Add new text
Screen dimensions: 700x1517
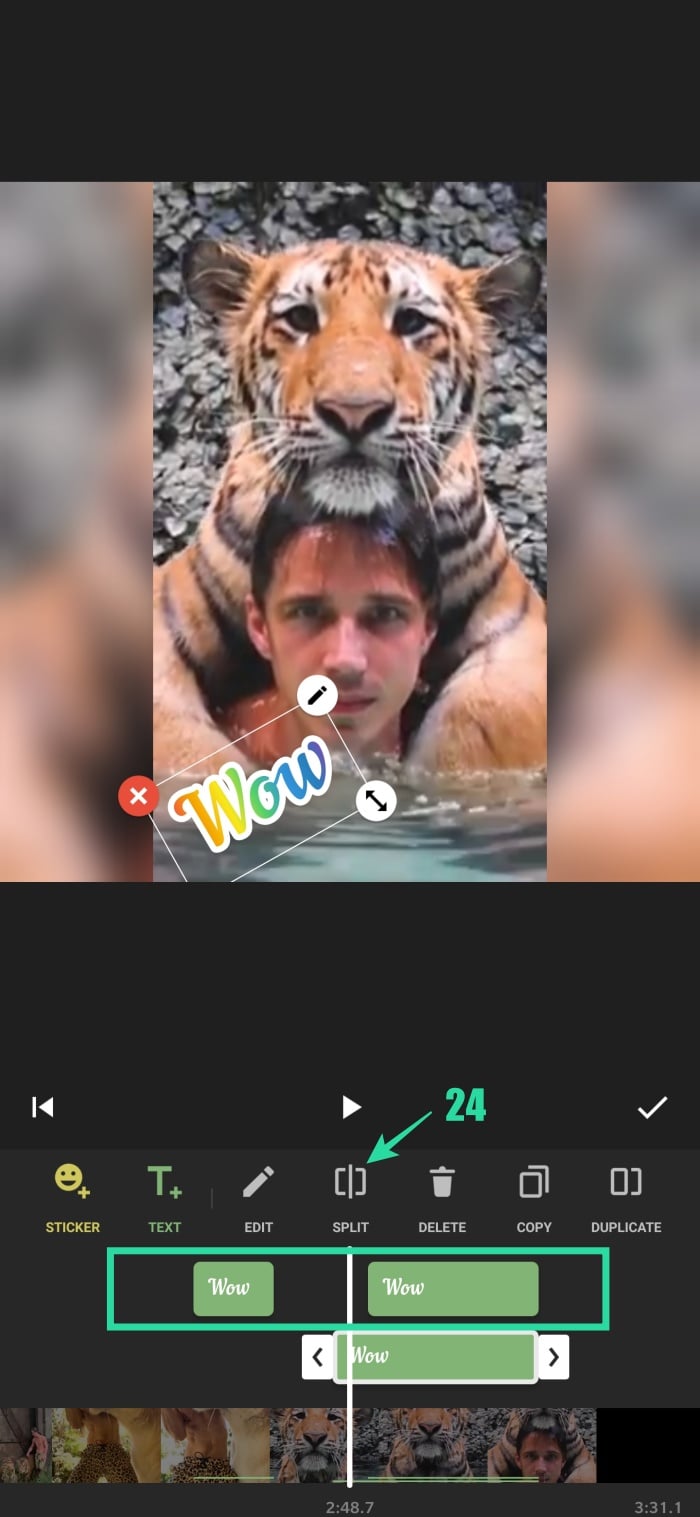click(165, 1196)
